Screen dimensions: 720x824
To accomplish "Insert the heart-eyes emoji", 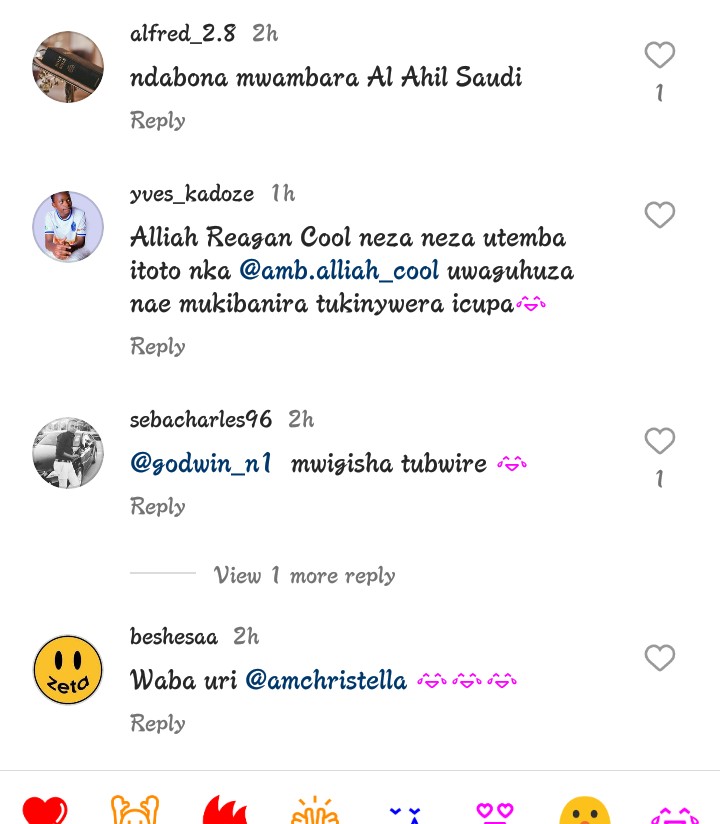I will [x=495, y=812].
